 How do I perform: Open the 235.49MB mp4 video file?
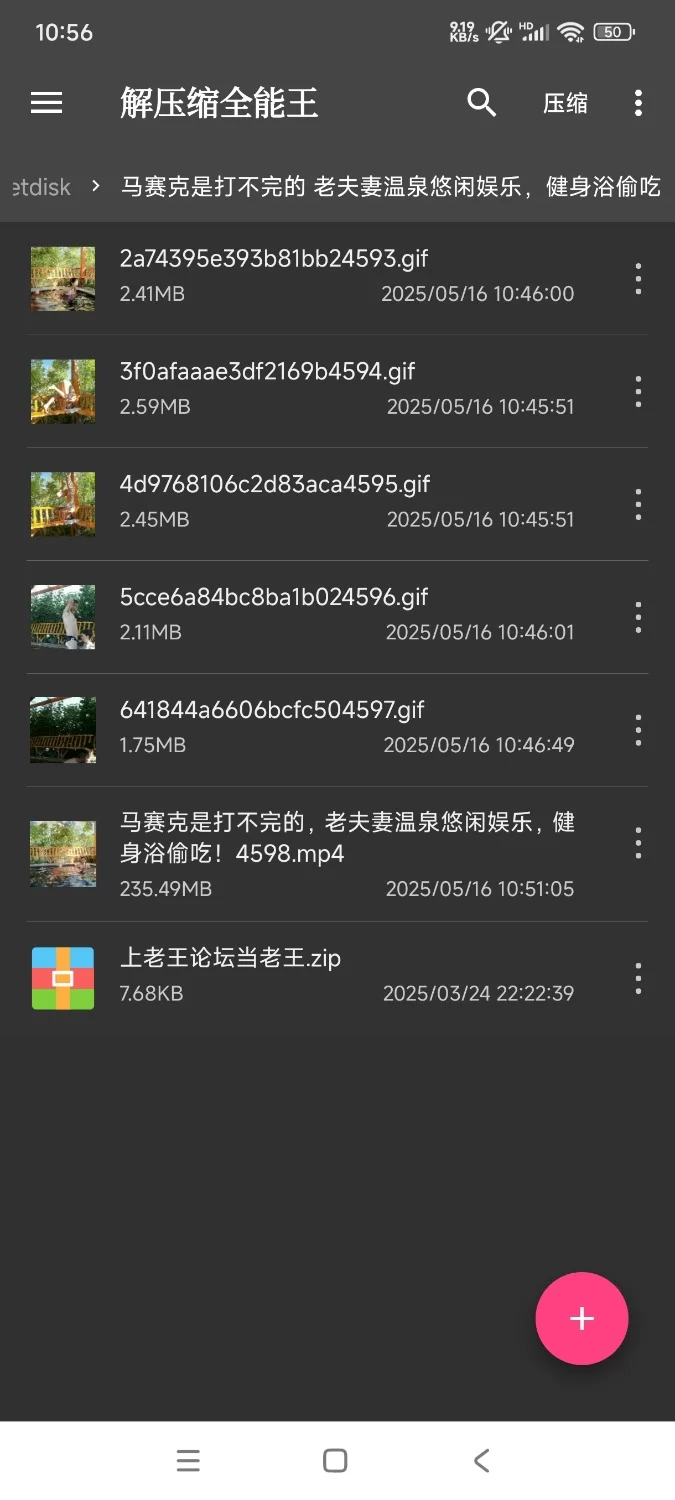pyautogui.click(x=300, y=853)
